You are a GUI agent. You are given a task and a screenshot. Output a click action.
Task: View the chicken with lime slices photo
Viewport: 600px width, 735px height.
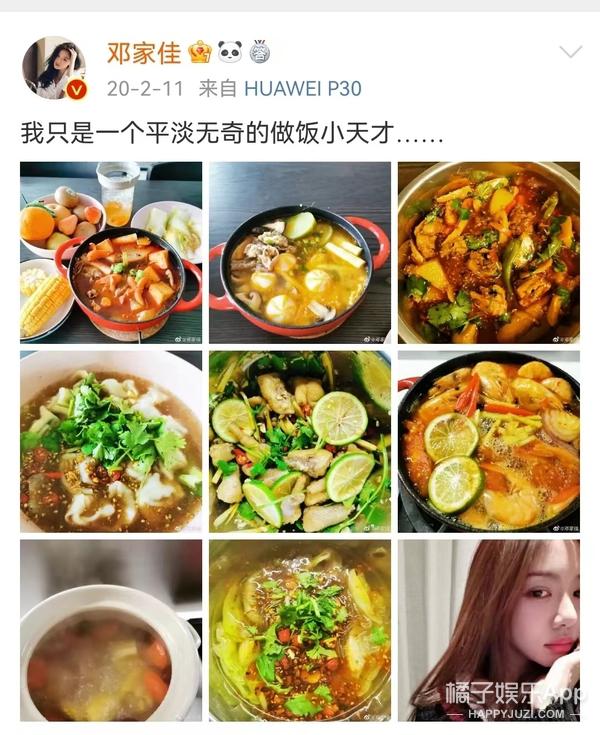[299, 441]
